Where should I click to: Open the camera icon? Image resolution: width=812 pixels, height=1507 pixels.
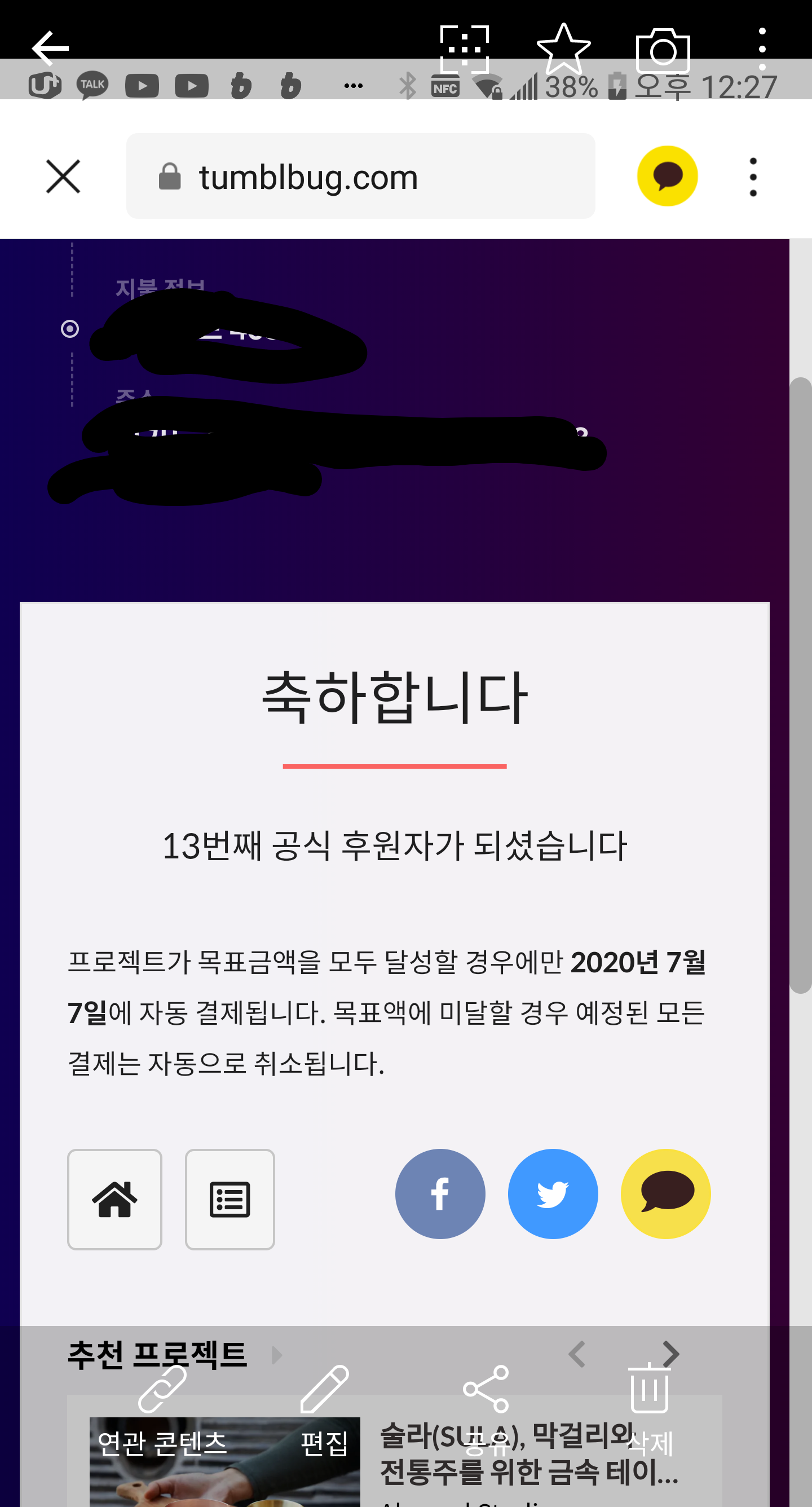[x=663, y=50]
